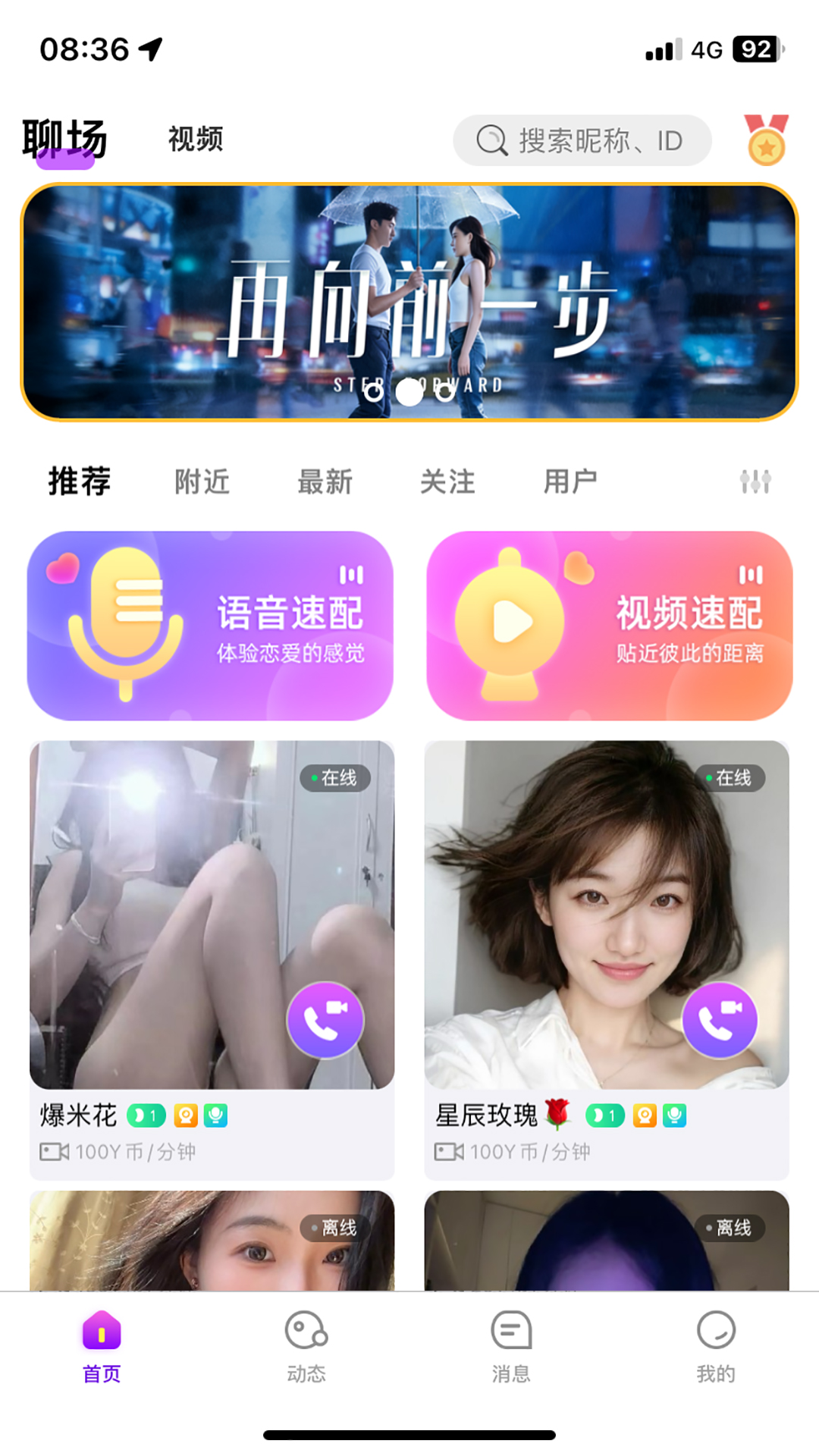
Task: Select the 用户 tab
Action: [x=570, y=481]
